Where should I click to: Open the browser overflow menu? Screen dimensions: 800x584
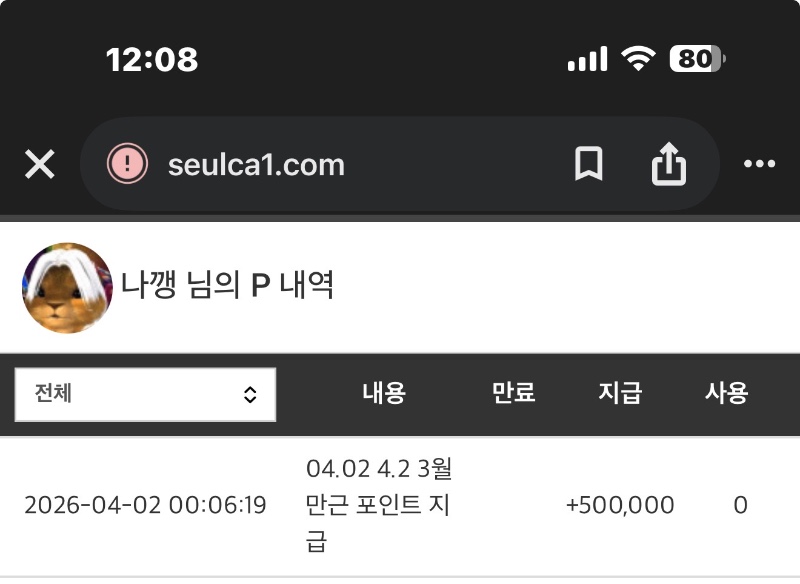tap(759, 165)
